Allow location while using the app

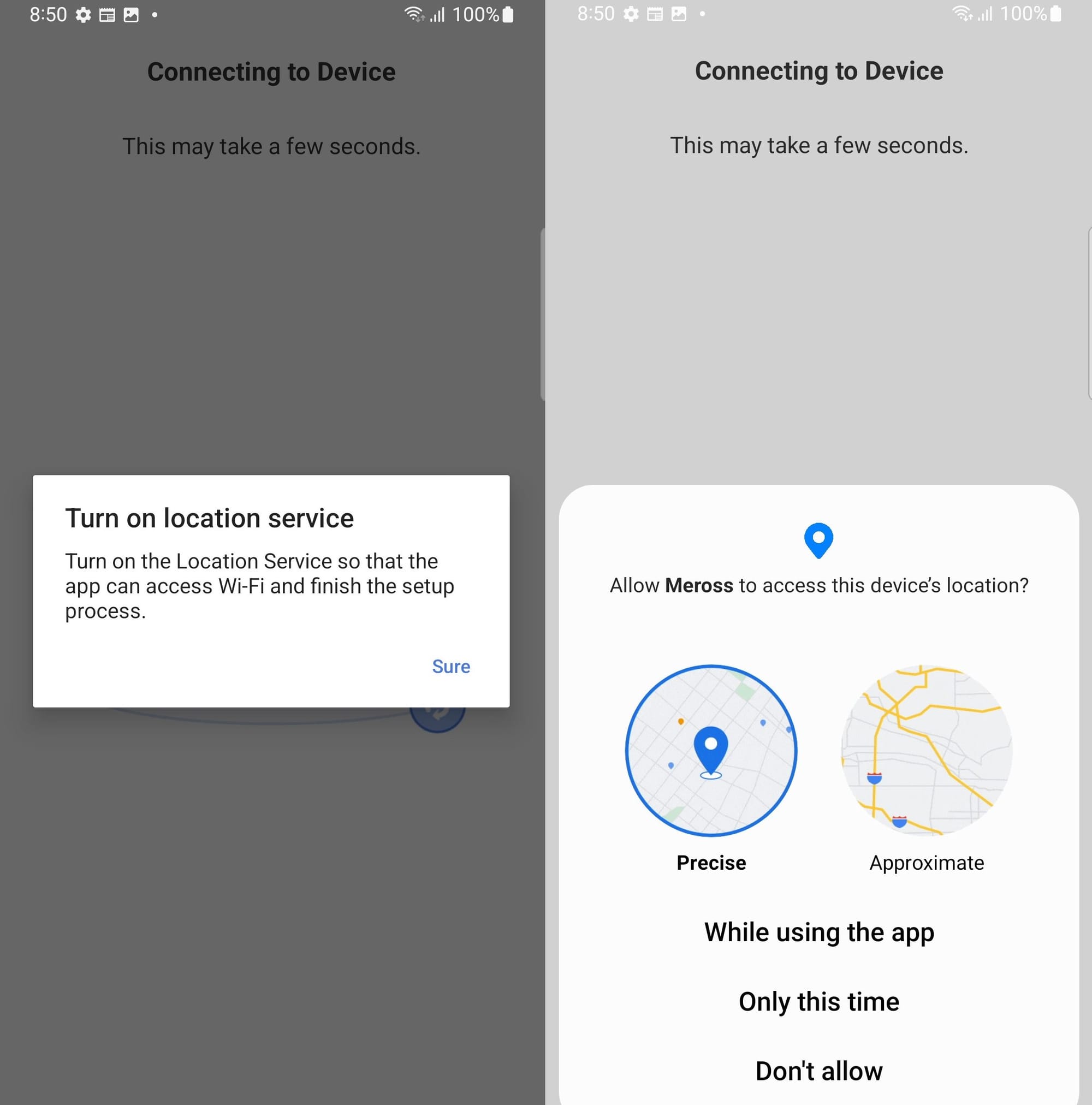click(818, 932)
